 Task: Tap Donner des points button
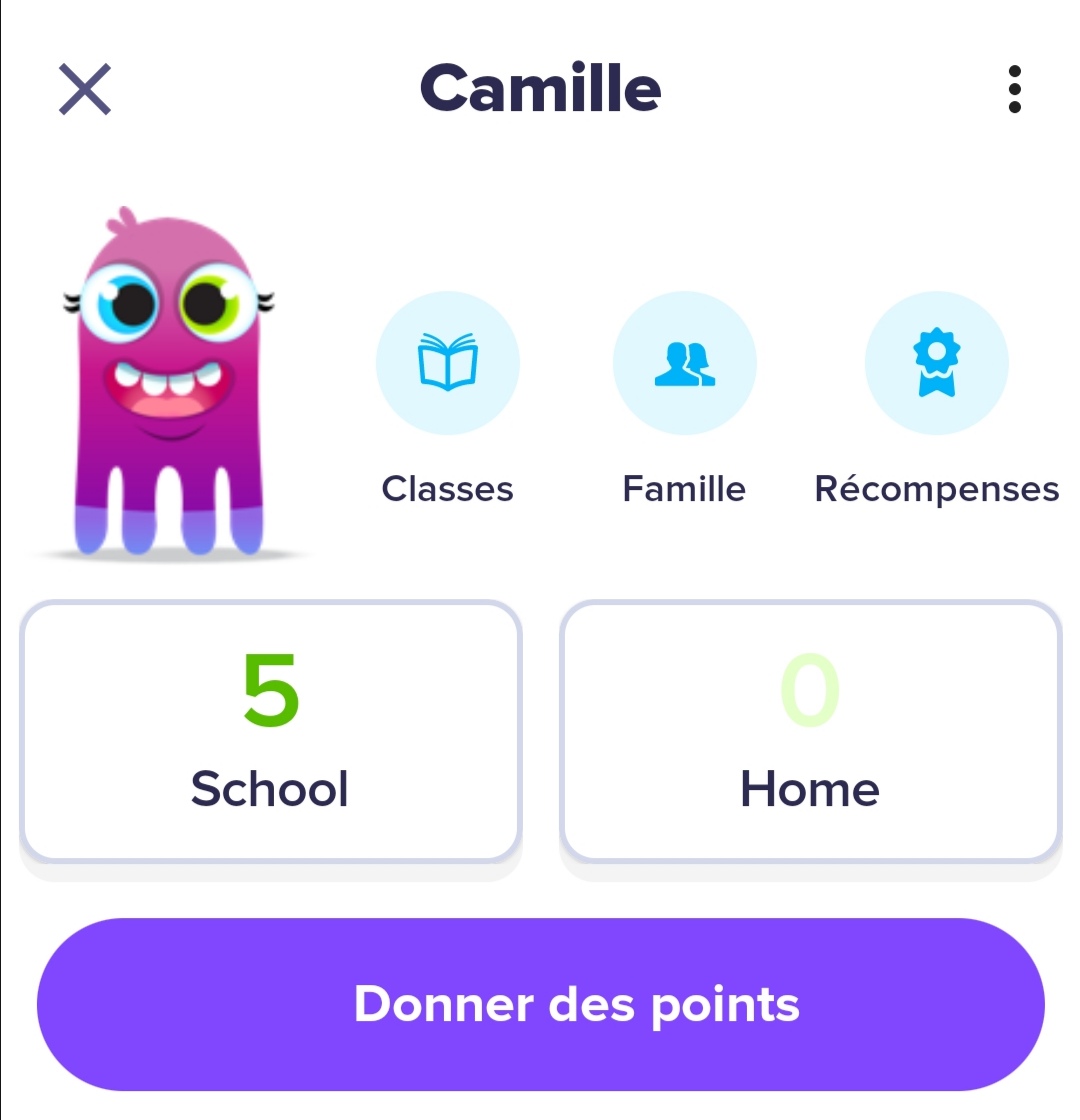(540, 1004)
